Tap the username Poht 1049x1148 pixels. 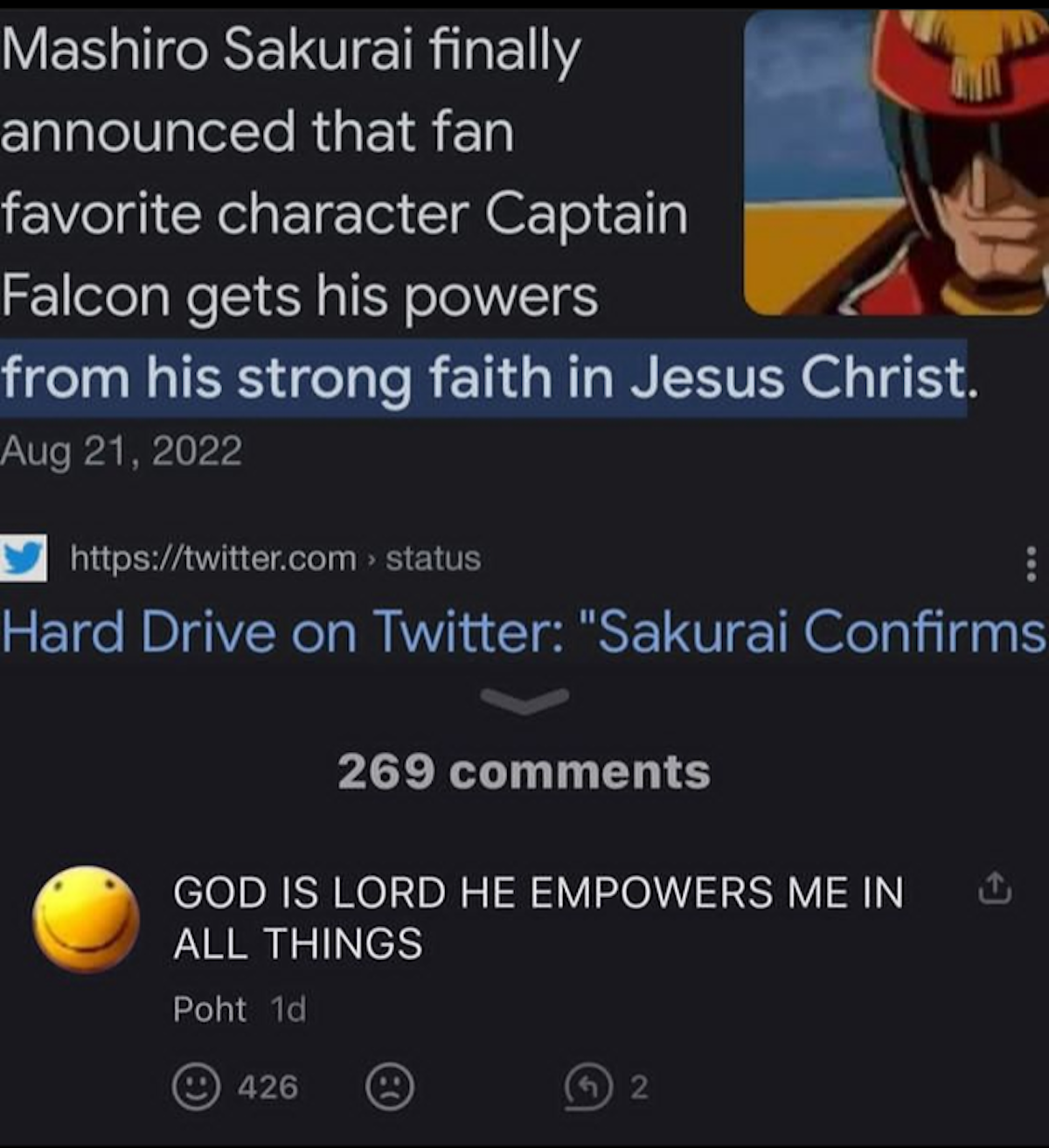point(210,1010)
